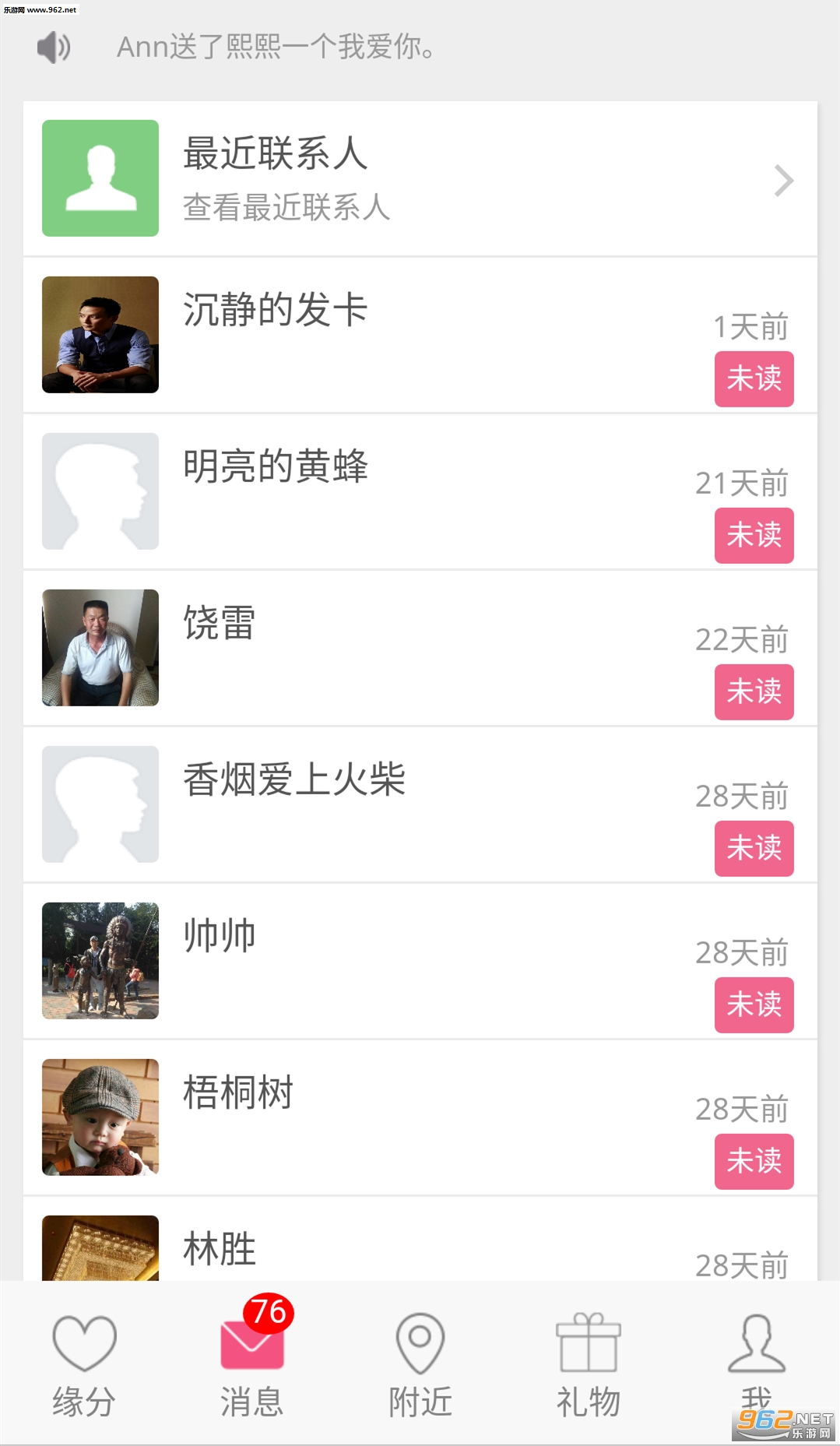Open the conversation with 林胜

[x=420, y=1247]
